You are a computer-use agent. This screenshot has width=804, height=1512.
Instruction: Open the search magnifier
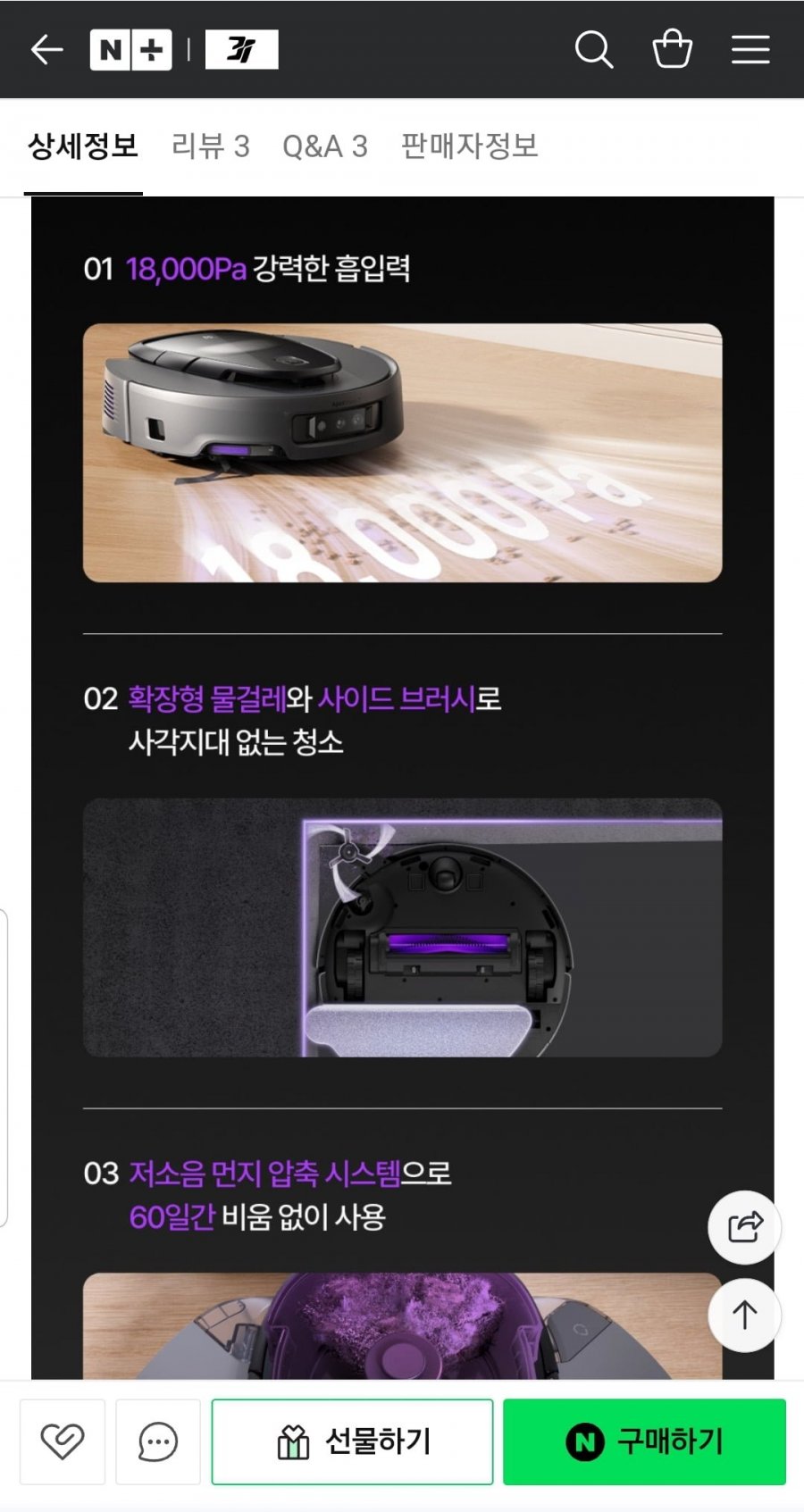click(x=594, y=50)
